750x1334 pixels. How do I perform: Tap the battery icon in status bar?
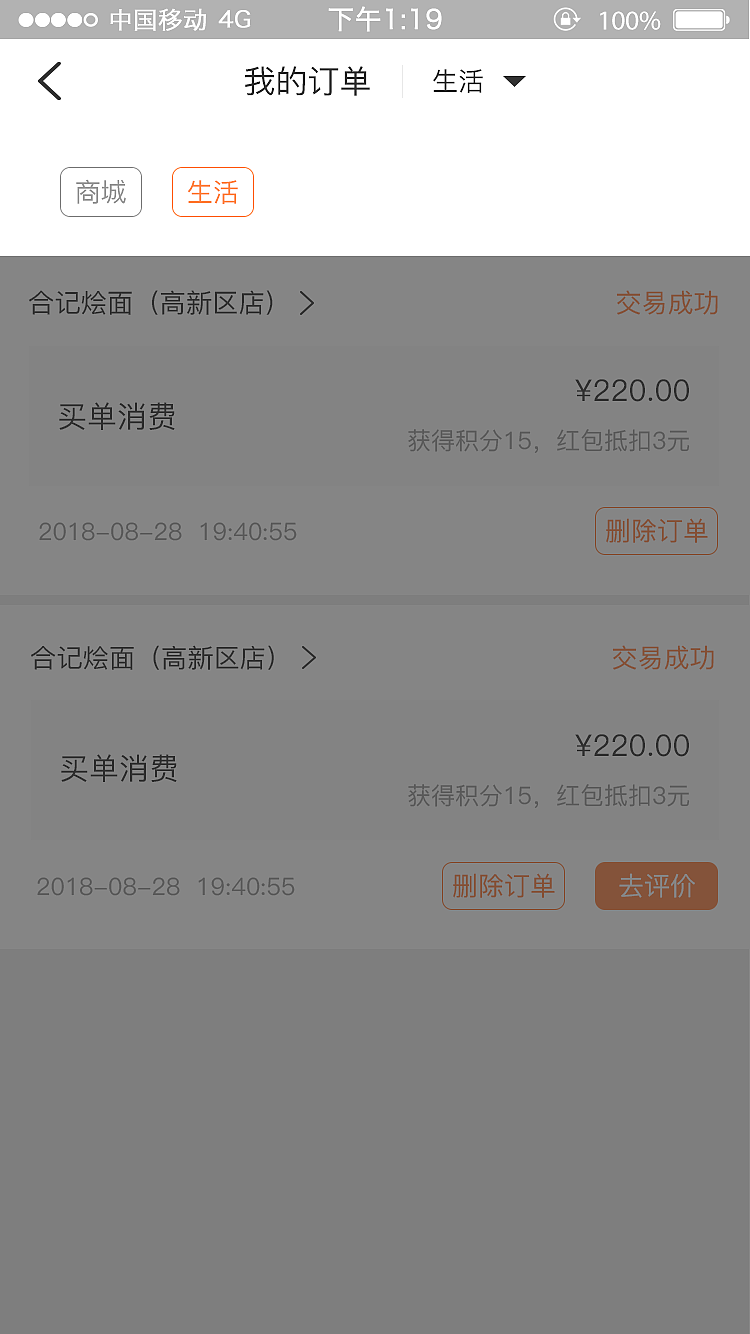(x=705, y=19)
